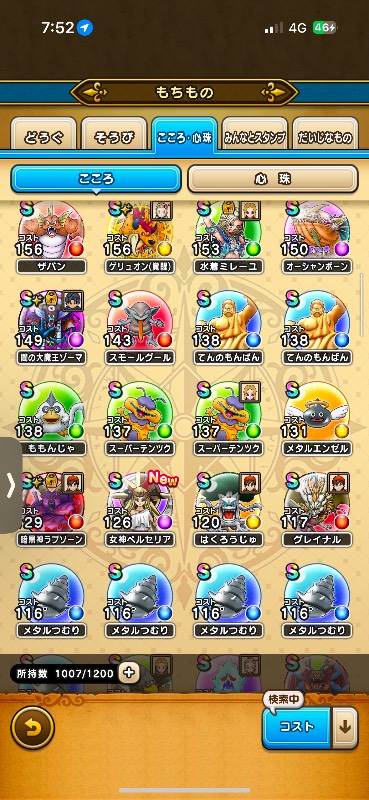Open the だいじなもの tab
Viewport: 369px width, 800px height.
325,135
